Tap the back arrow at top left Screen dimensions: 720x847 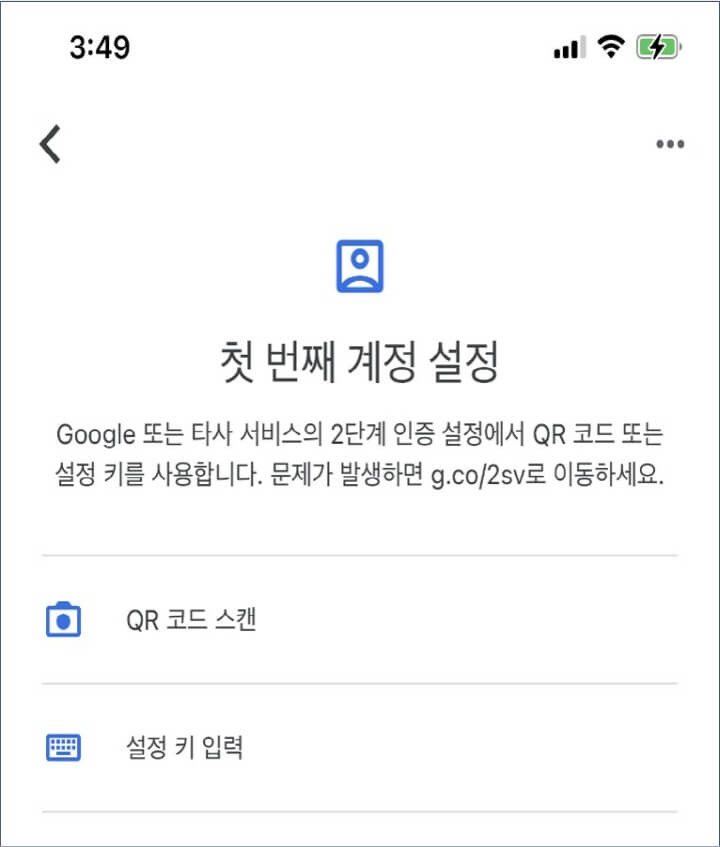pos(48,142)
